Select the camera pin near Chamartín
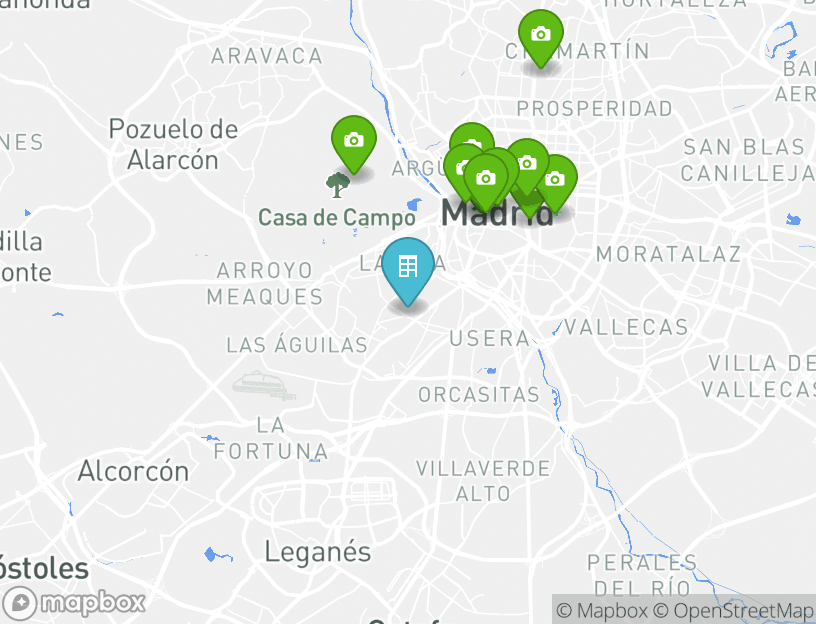Image resolution: width=816 pixels, height=624 pixels. (540, 36)
